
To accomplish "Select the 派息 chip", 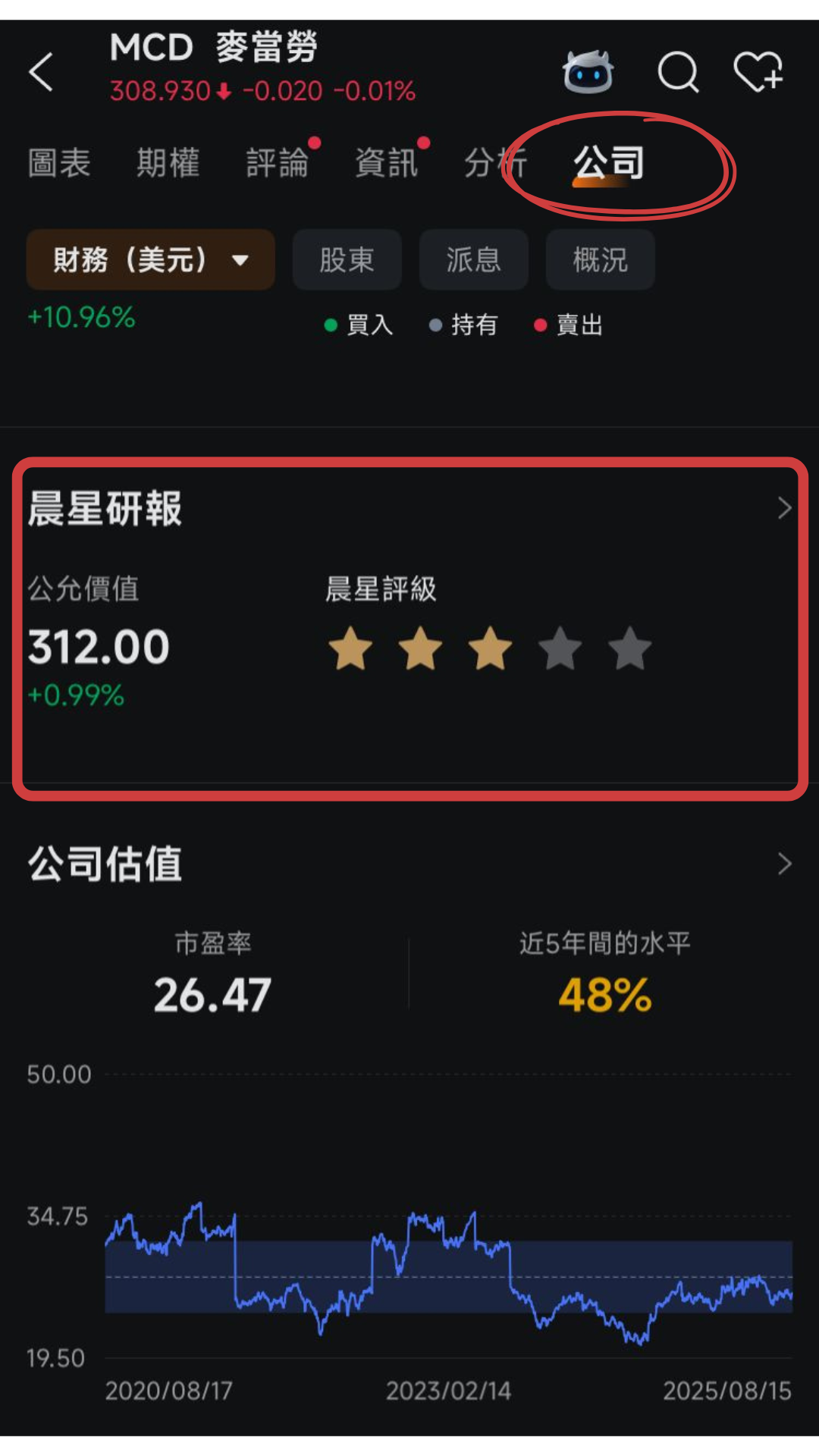I will pos(473,260).
